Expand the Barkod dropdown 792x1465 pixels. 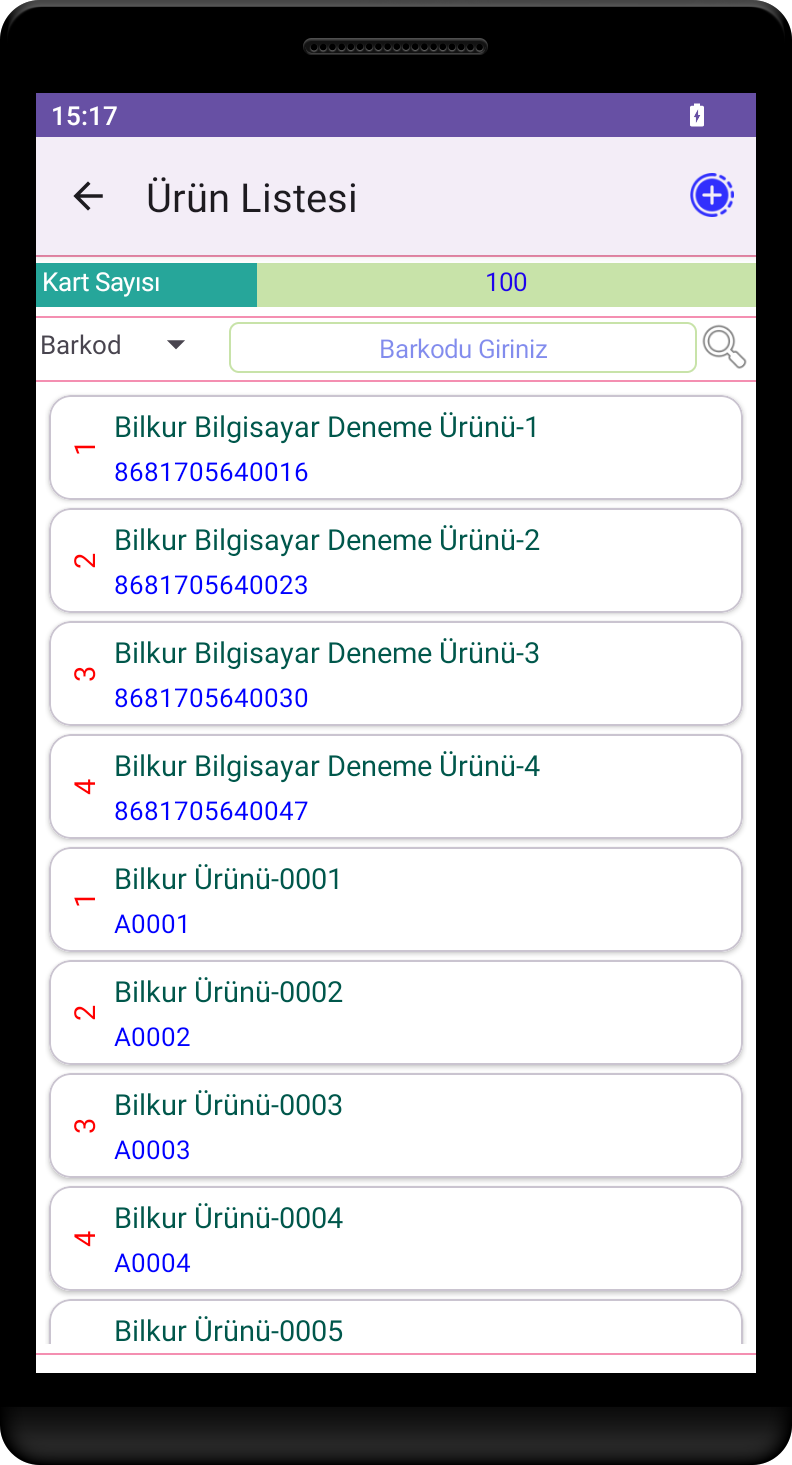[x=114, y=346]
